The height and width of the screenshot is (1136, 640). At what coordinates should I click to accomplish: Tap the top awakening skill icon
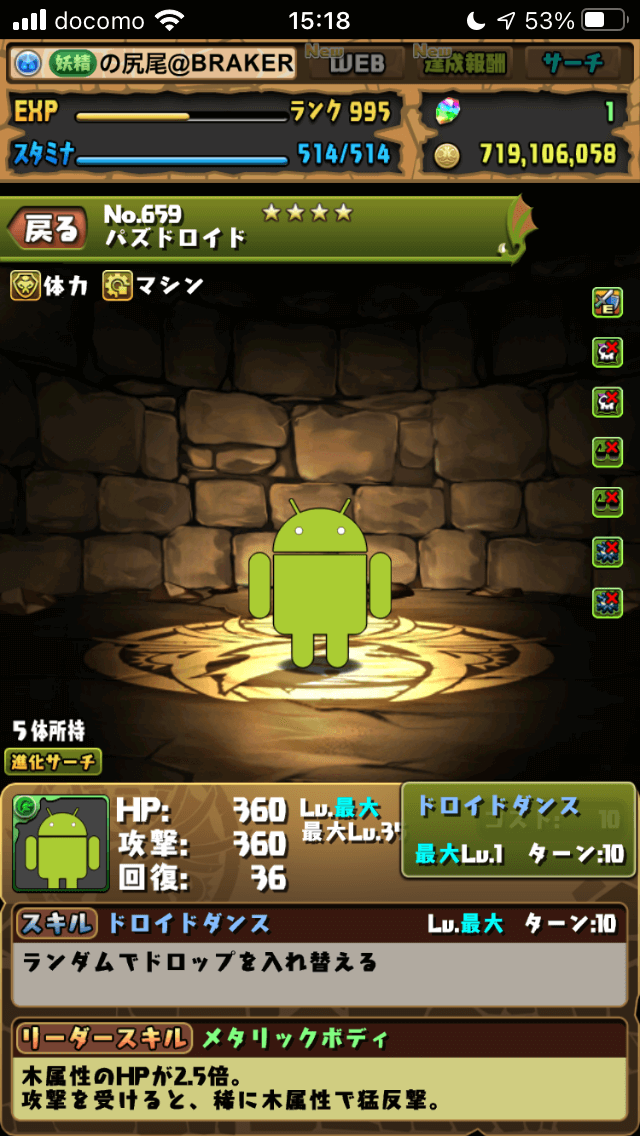pyautogui.click(x=607, y=302)
